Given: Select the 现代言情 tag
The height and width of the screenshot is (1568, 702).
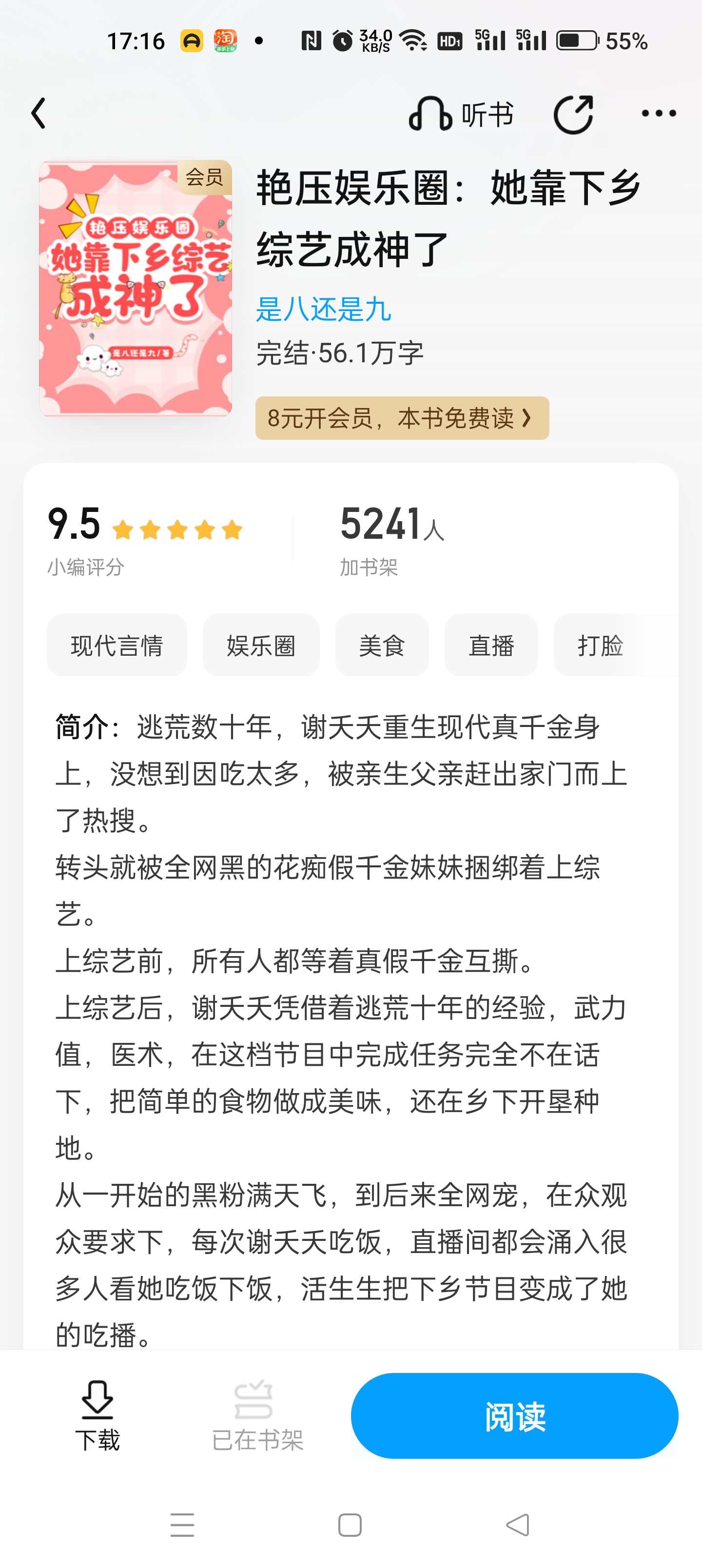Looking at the screenshot, I should pos(117,645).
